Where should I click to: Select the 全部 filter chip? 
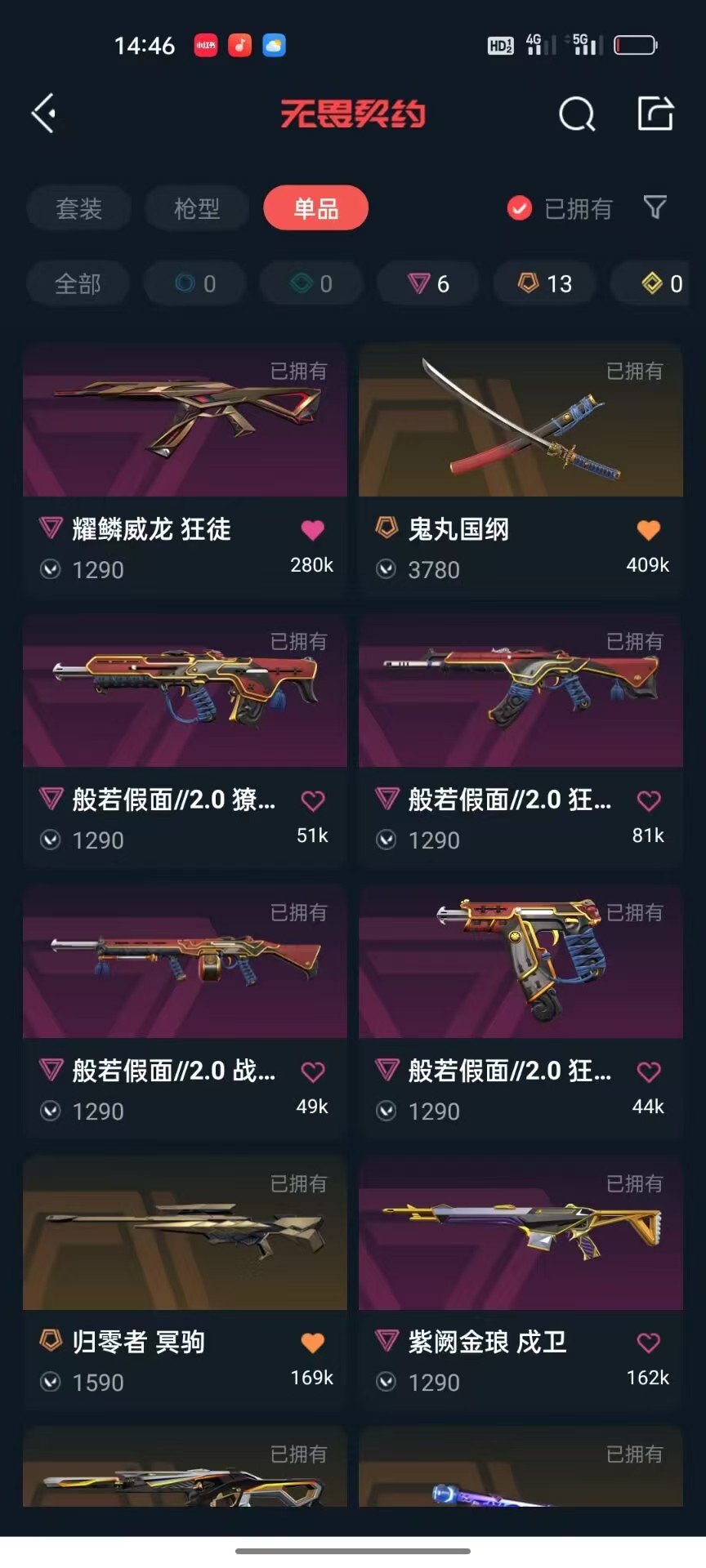pos(78,283)
